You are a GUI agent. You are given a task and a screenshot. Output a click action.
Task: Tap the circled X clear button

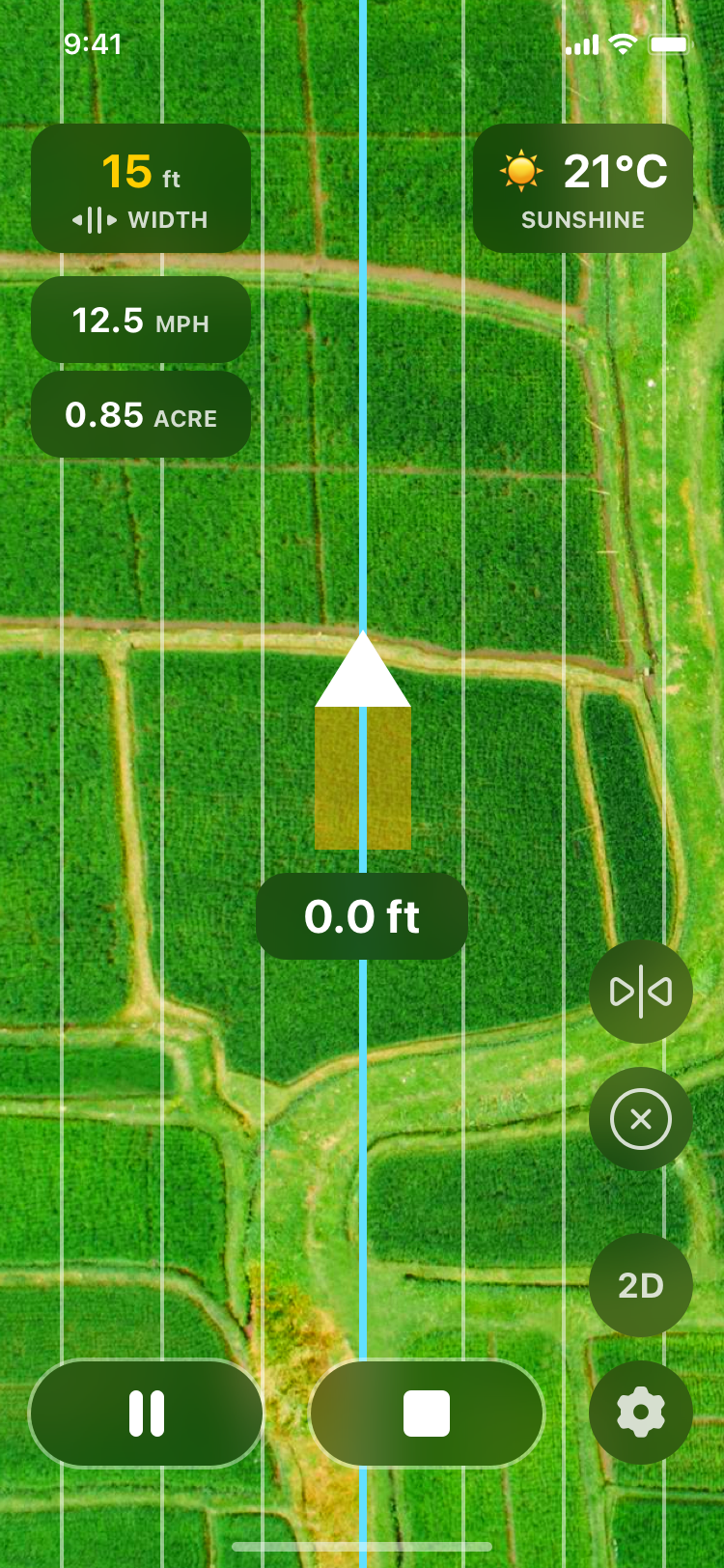click(641, 1119)
